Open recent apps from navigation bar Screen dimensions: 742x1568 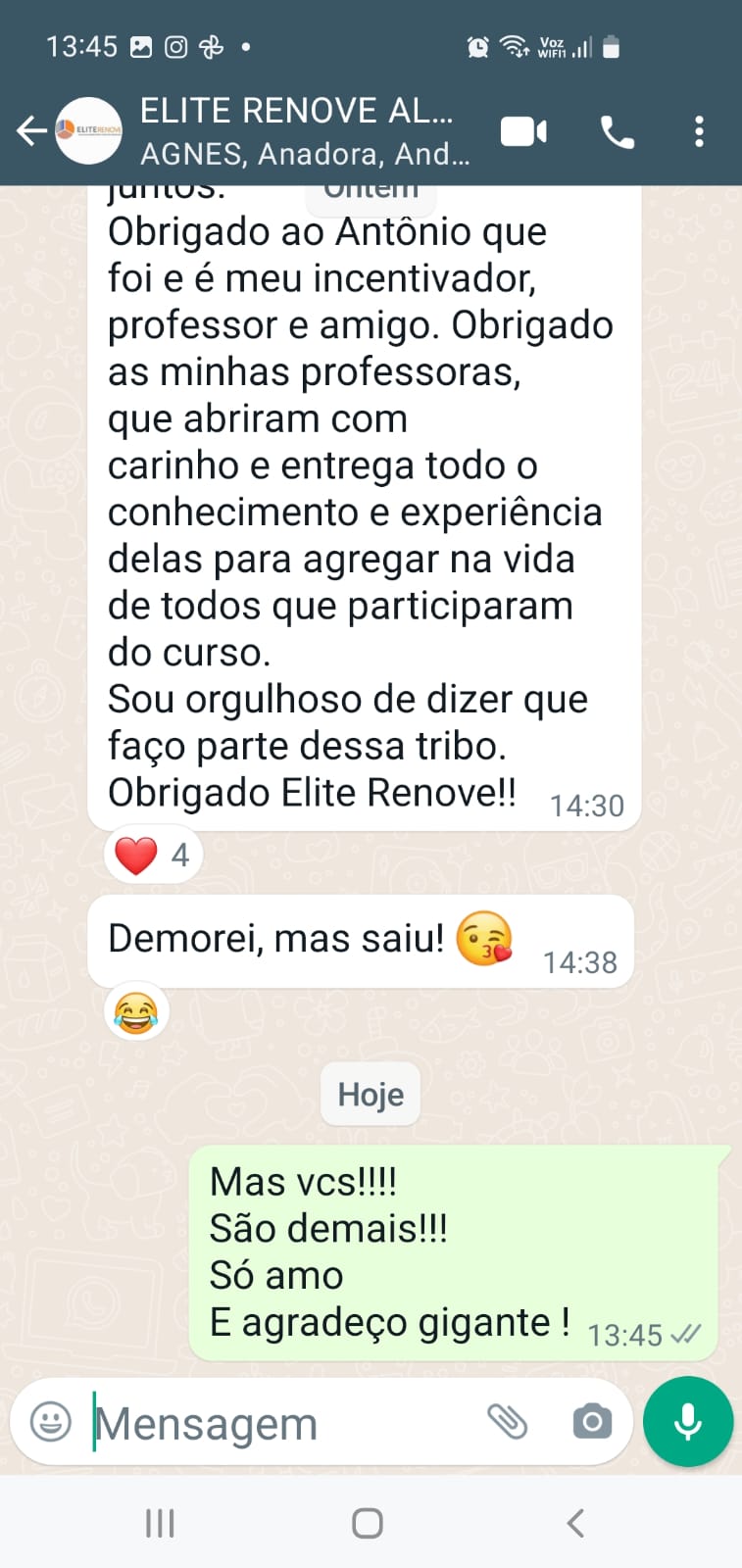[x=160, y=1523]
